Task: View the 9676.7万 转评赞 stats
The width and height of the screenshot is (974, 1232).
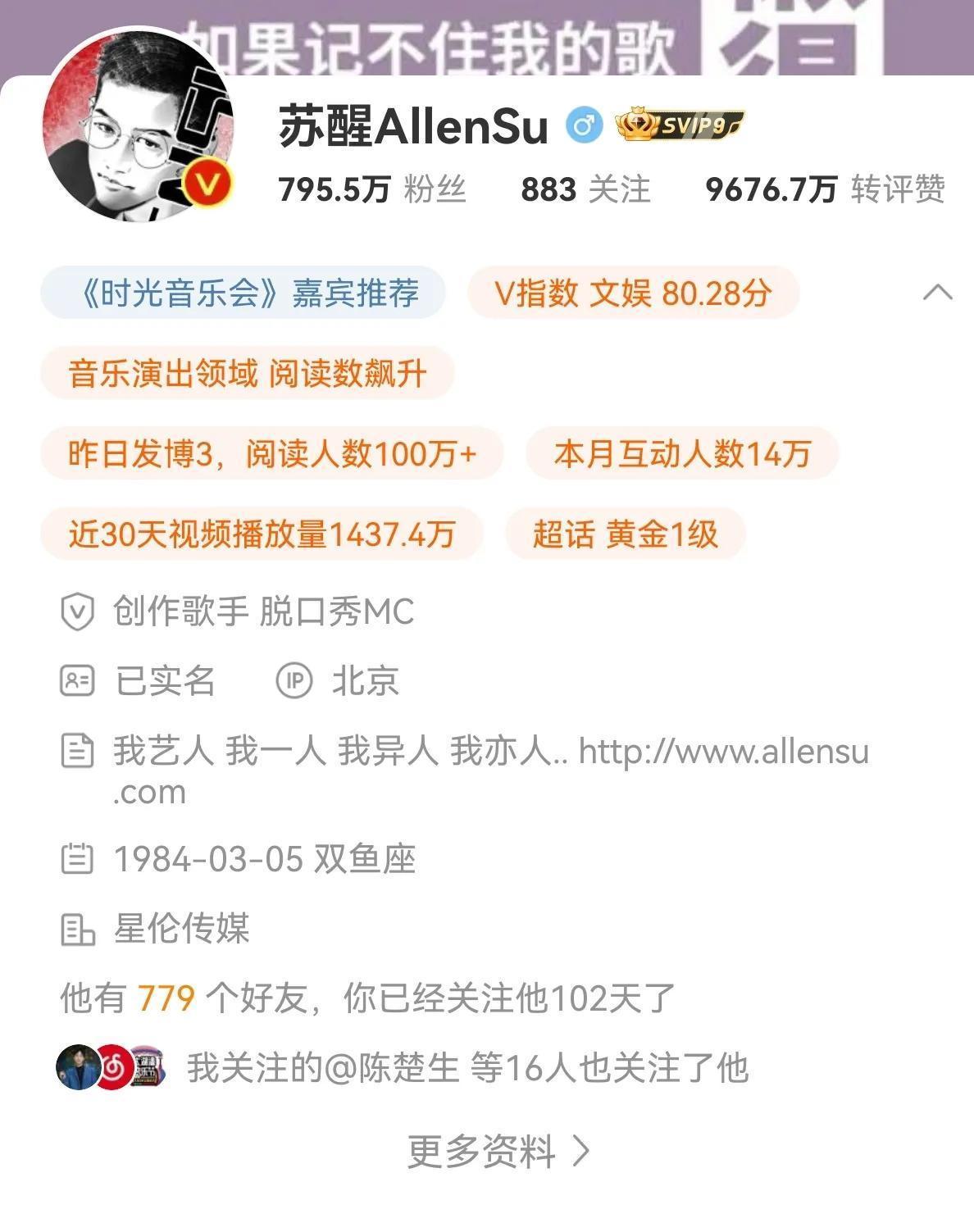Action: pyautogui.click(x=824, y=190)
